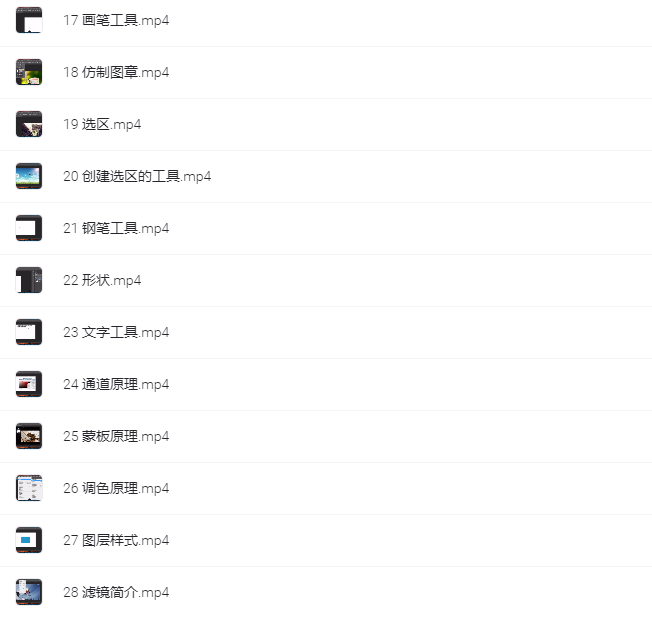Open 26 调色原理.mp4 video

(x=116, y=488)
